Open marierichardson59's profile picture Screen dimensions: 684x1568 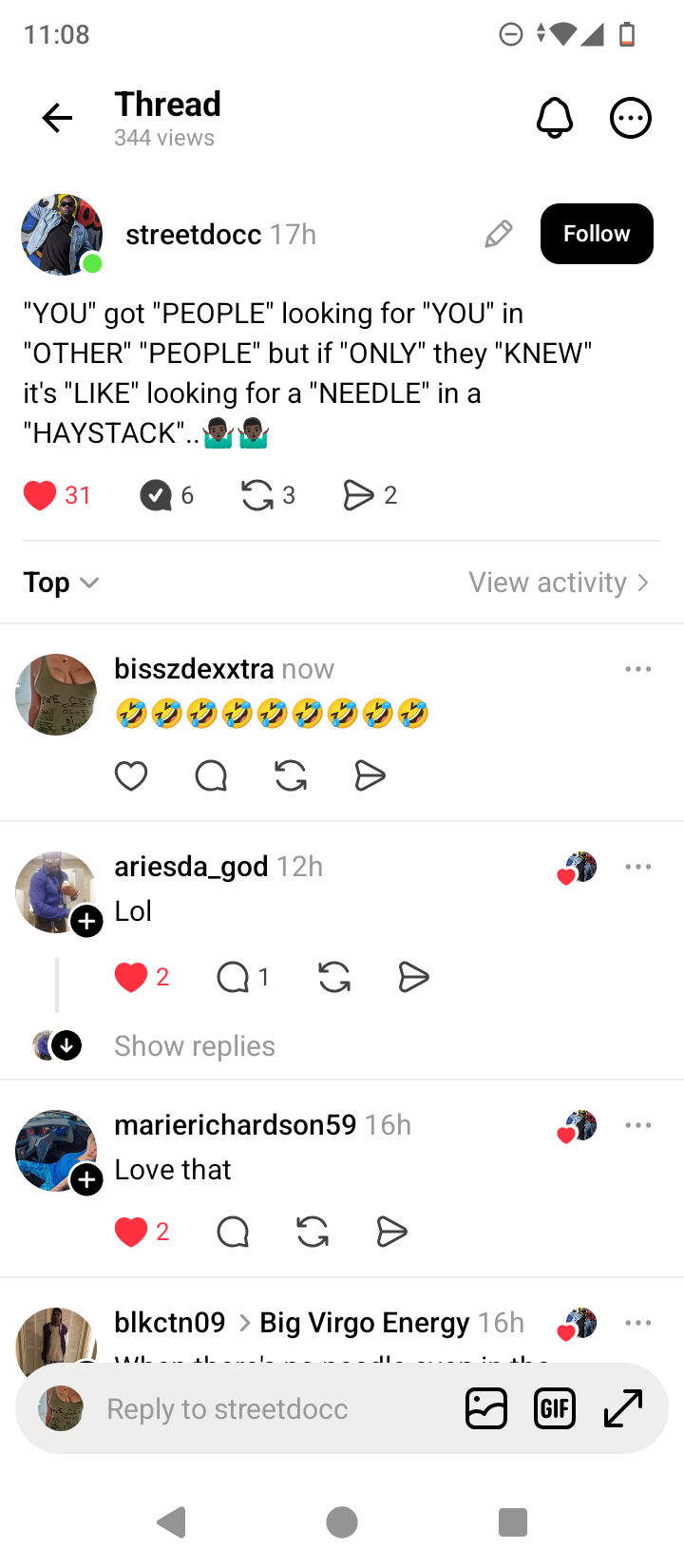[55, 1150]
